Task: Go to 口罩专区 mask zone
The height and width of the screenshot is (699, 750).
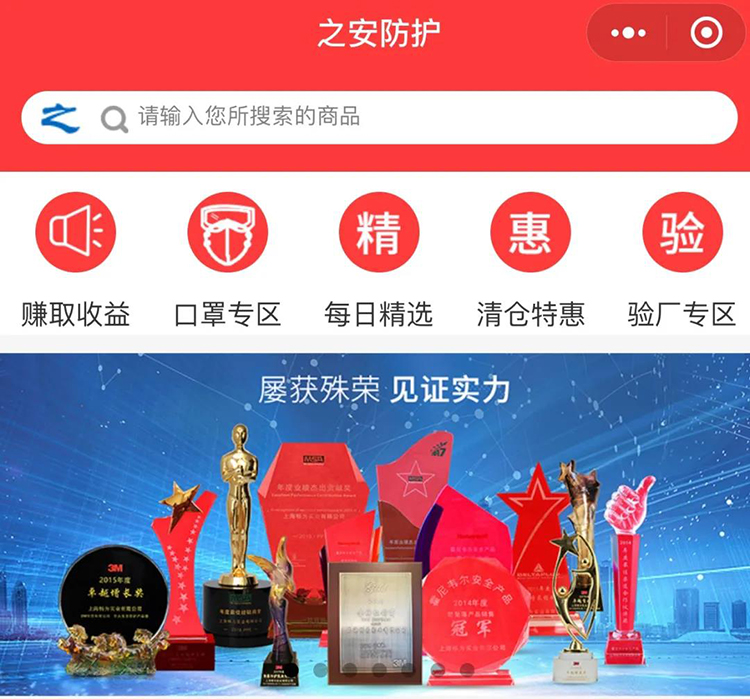Action: (228, 259)
